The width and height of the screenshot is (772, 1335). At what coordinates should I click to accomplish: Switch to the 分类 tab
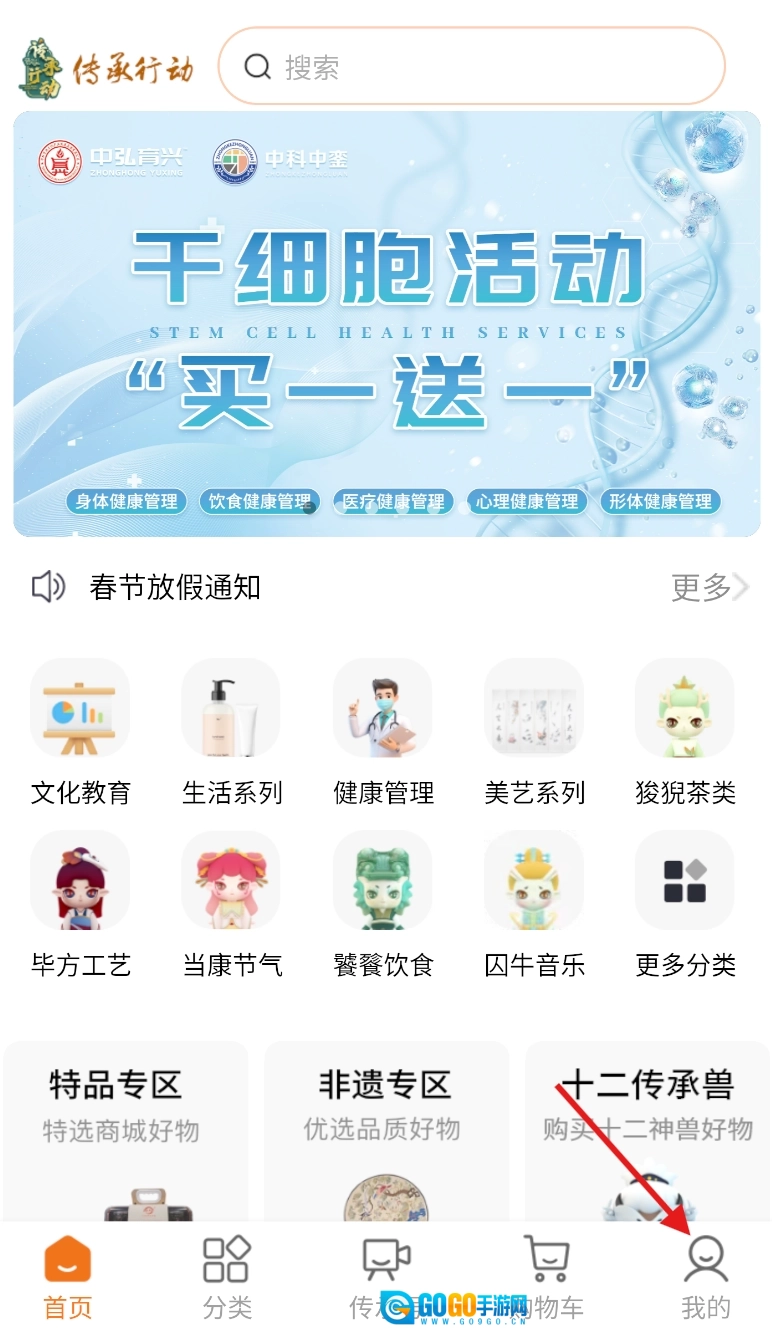point(227,1277)
